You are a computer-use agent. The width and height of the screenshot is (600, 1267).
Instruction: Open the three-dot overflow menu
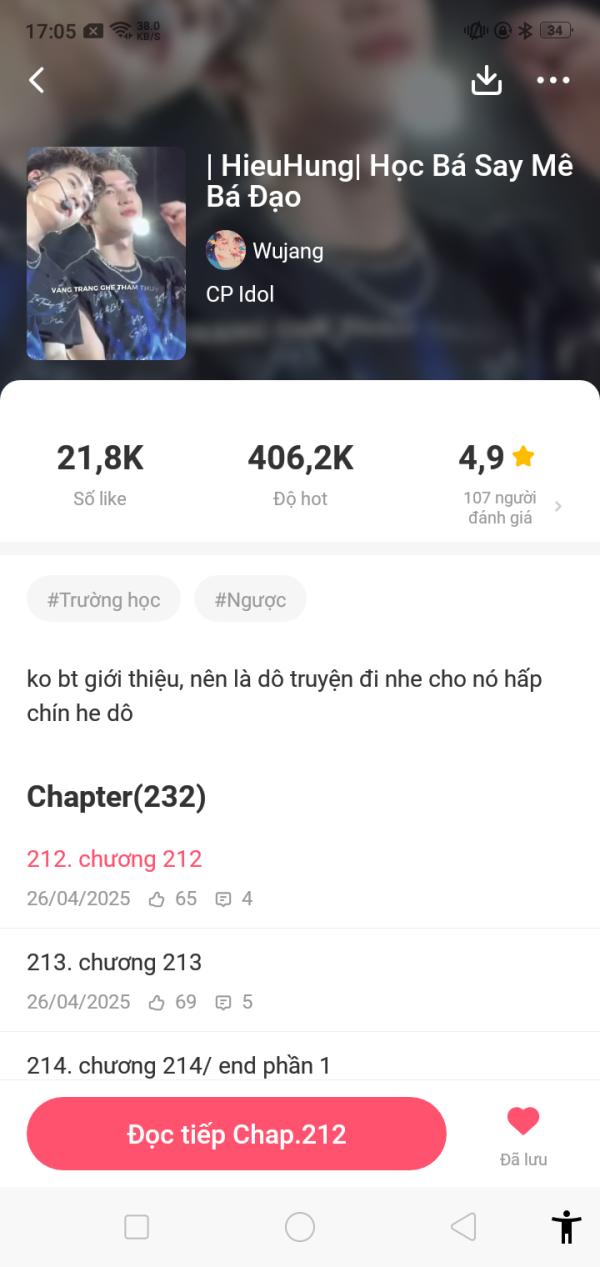[553, 80]
